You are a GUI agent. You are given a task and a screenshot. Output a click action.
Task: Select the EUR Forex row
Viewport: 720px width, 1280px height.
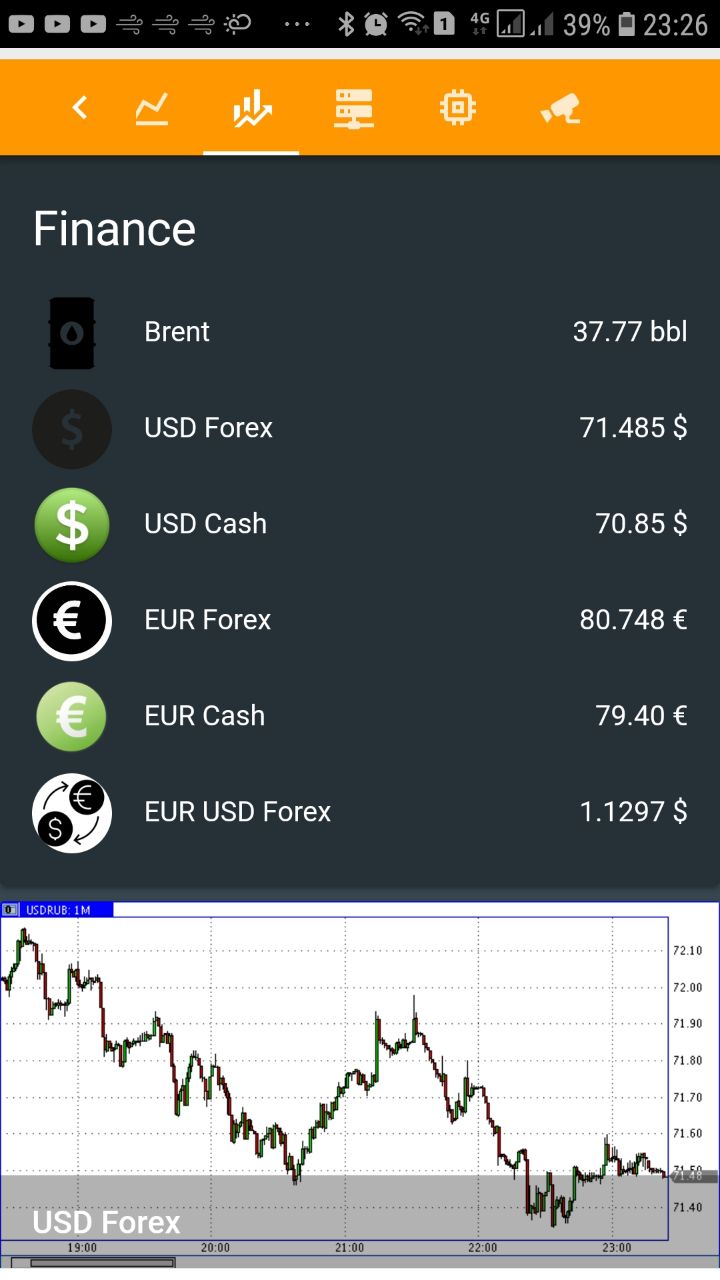click(x=360, y=620)
